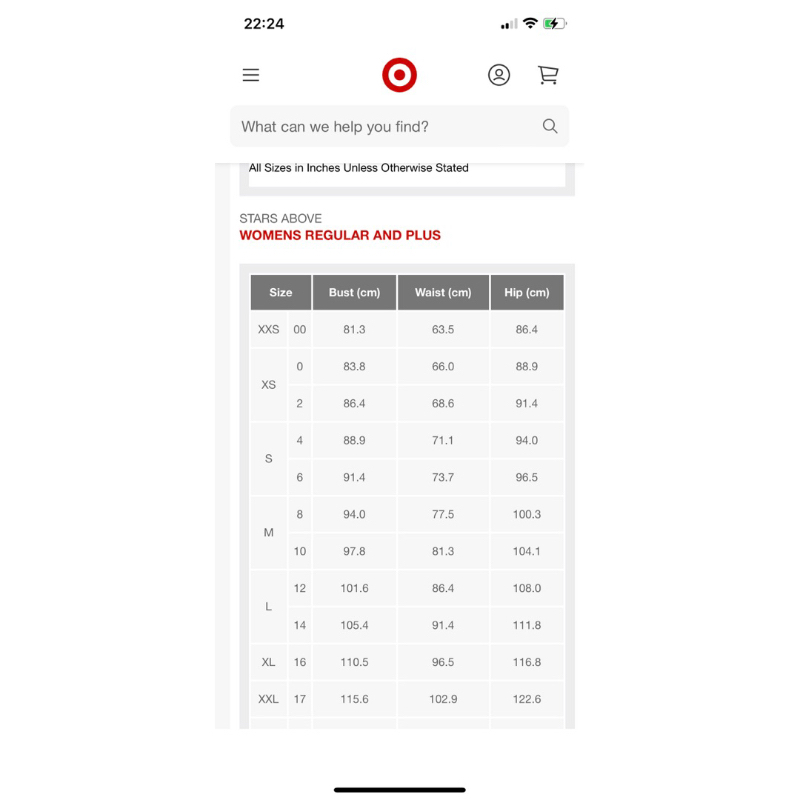Open the shopping cart

pyautogui.click(x=548, y=75)
